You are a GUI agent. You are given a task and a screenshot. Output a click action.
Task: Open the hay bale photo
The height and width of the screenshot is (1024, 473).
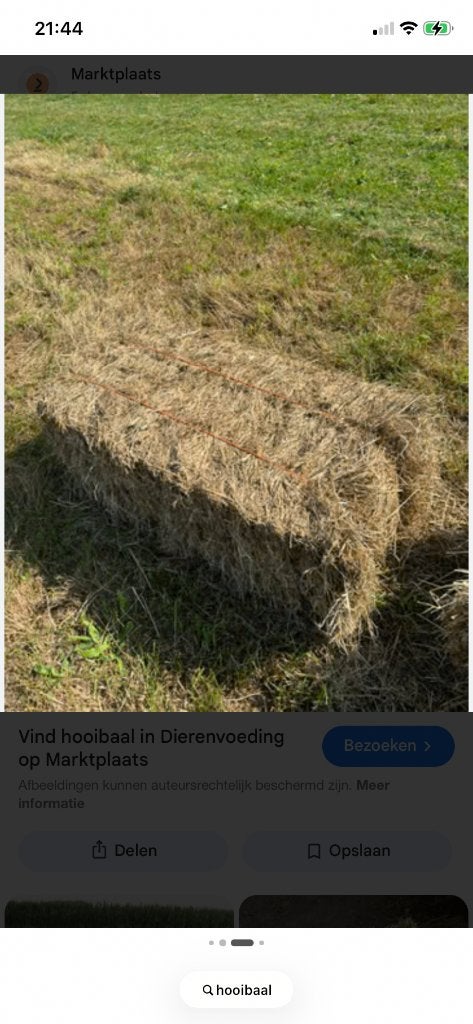click(x=236, y=402)
